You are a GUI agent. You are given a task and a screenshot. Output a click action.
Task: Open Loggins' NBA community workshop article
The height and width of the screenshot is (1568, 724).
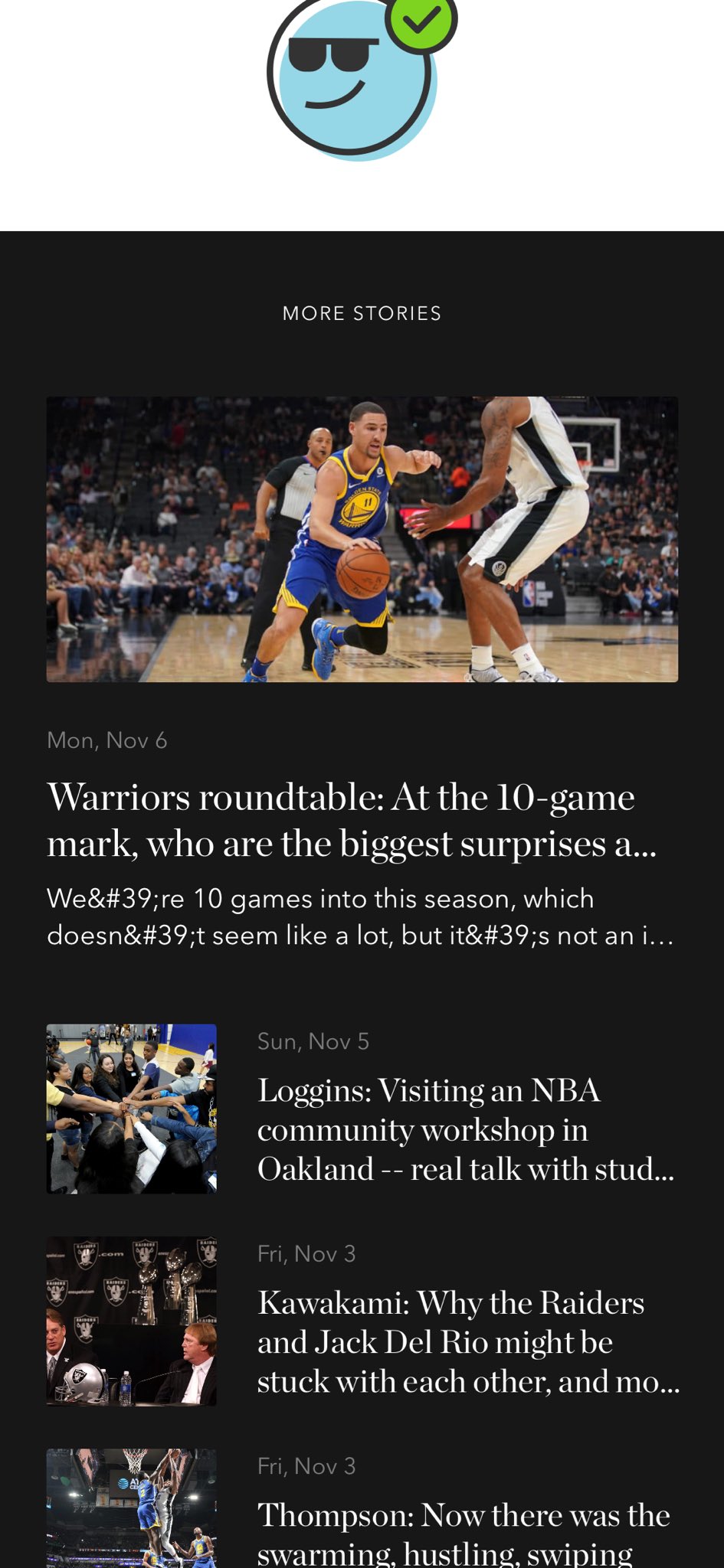coord(466,1129)
